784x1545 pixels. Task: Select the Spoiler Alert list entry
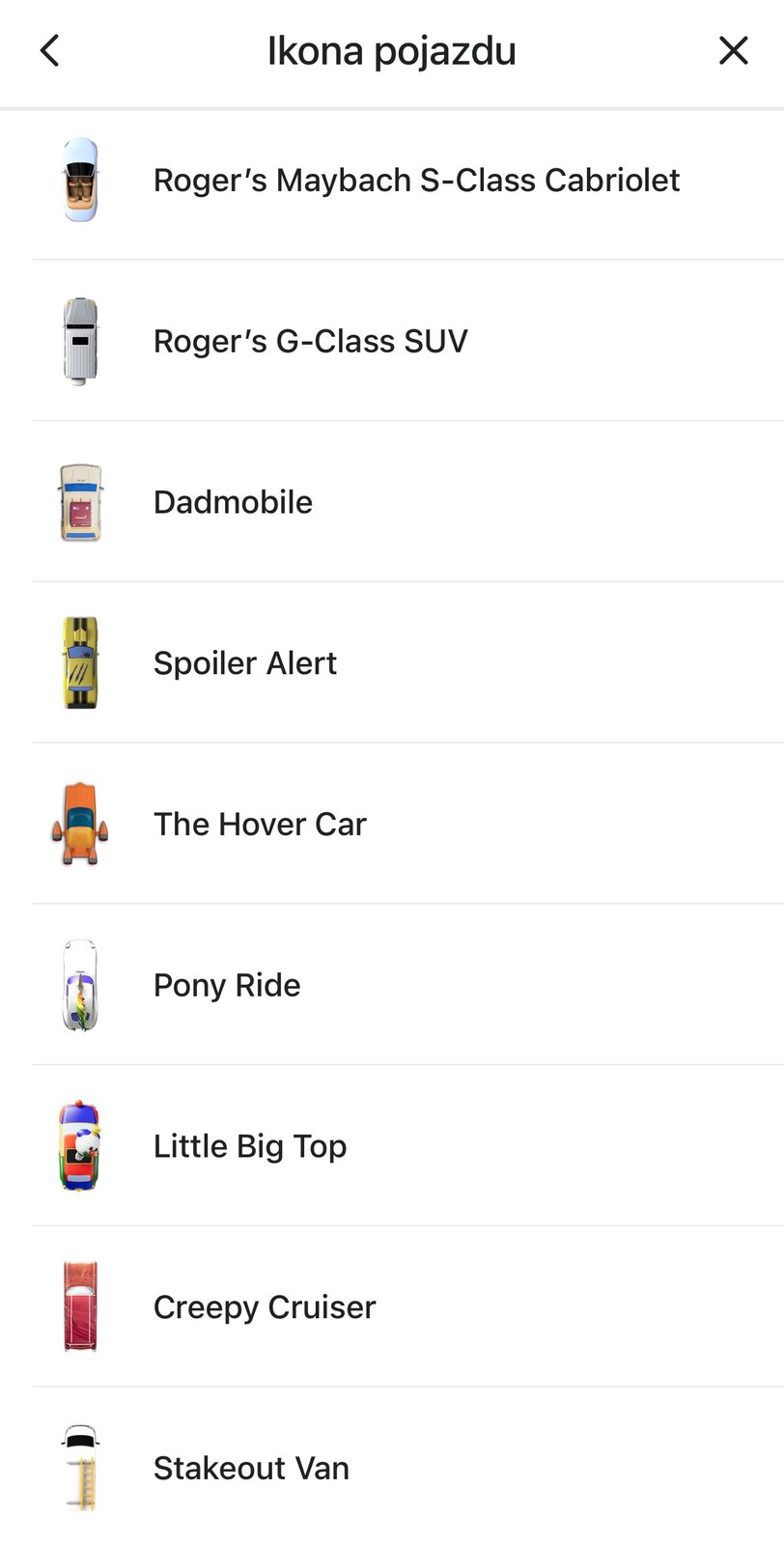coord(245,662)
